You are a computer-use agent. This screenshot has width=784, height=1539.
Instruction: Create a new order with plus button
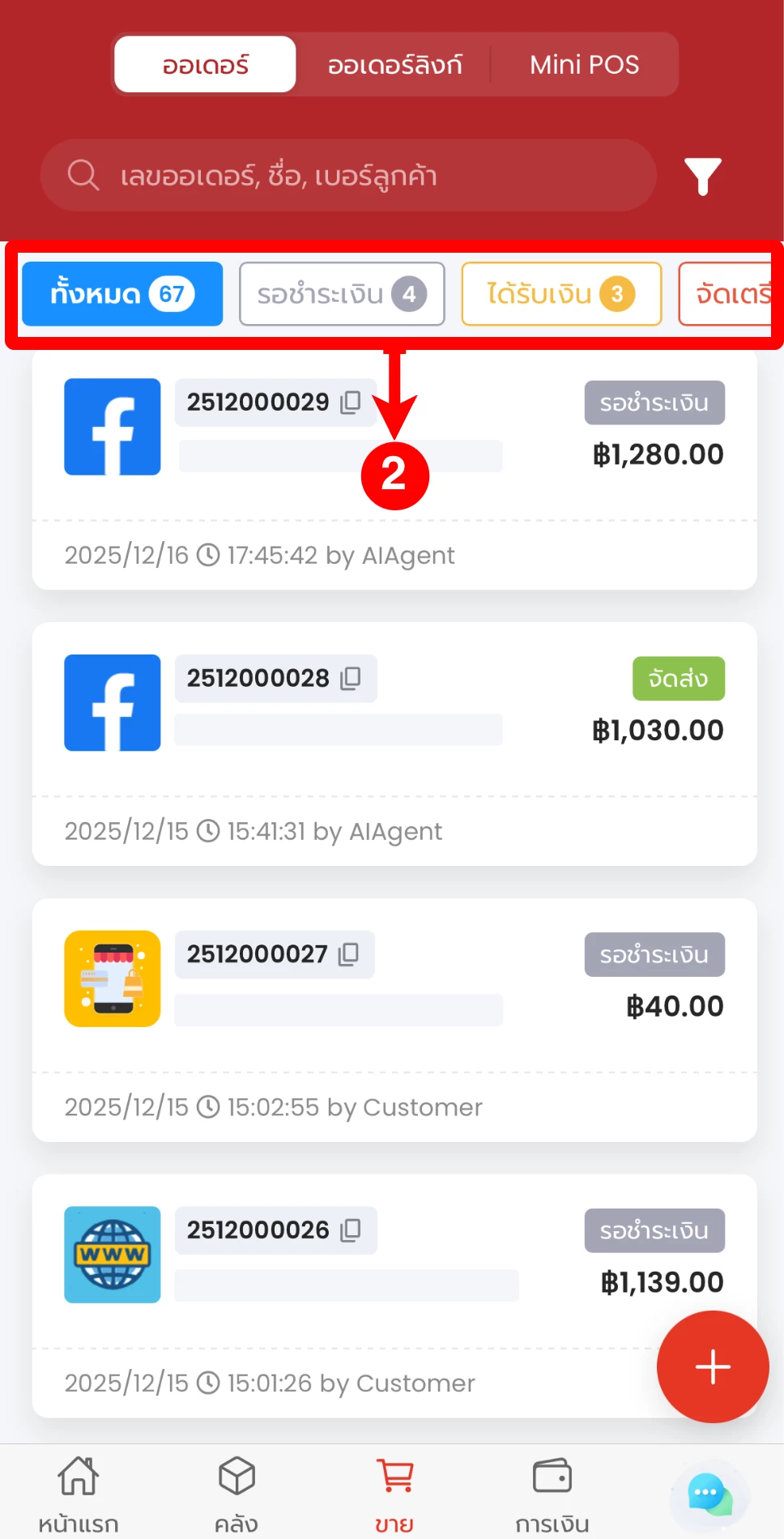712,1366
